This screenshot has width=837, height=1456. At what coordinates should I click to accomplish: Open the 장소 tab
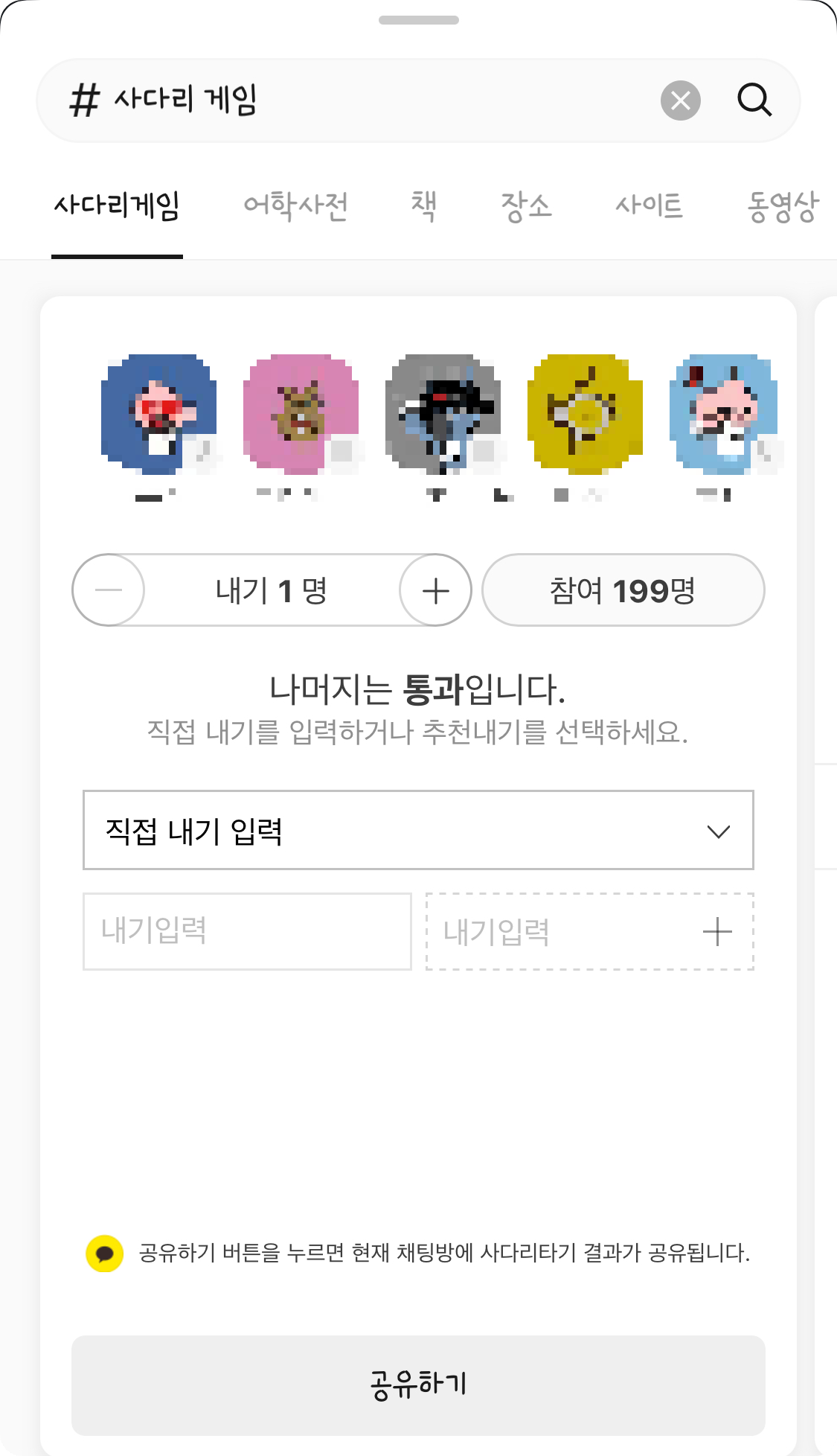526,206
